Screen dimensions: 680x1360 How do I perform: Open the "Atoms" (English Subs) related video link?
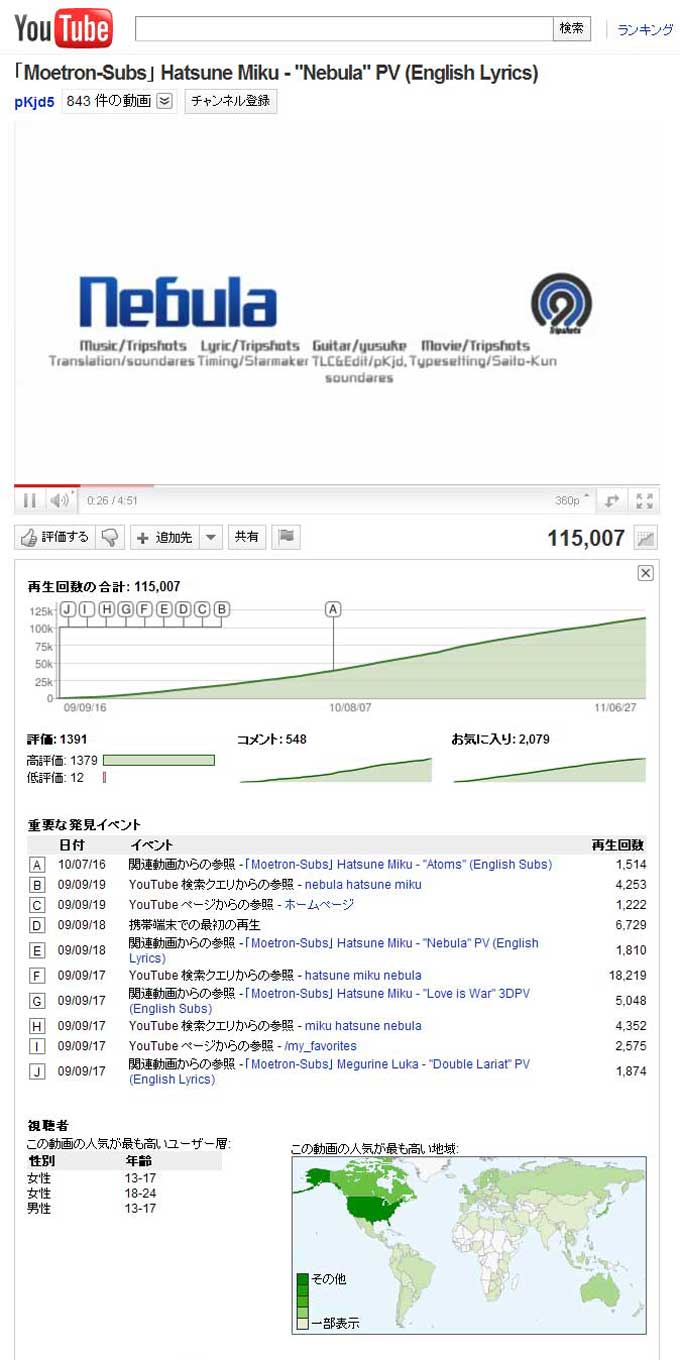coord(398,864)
